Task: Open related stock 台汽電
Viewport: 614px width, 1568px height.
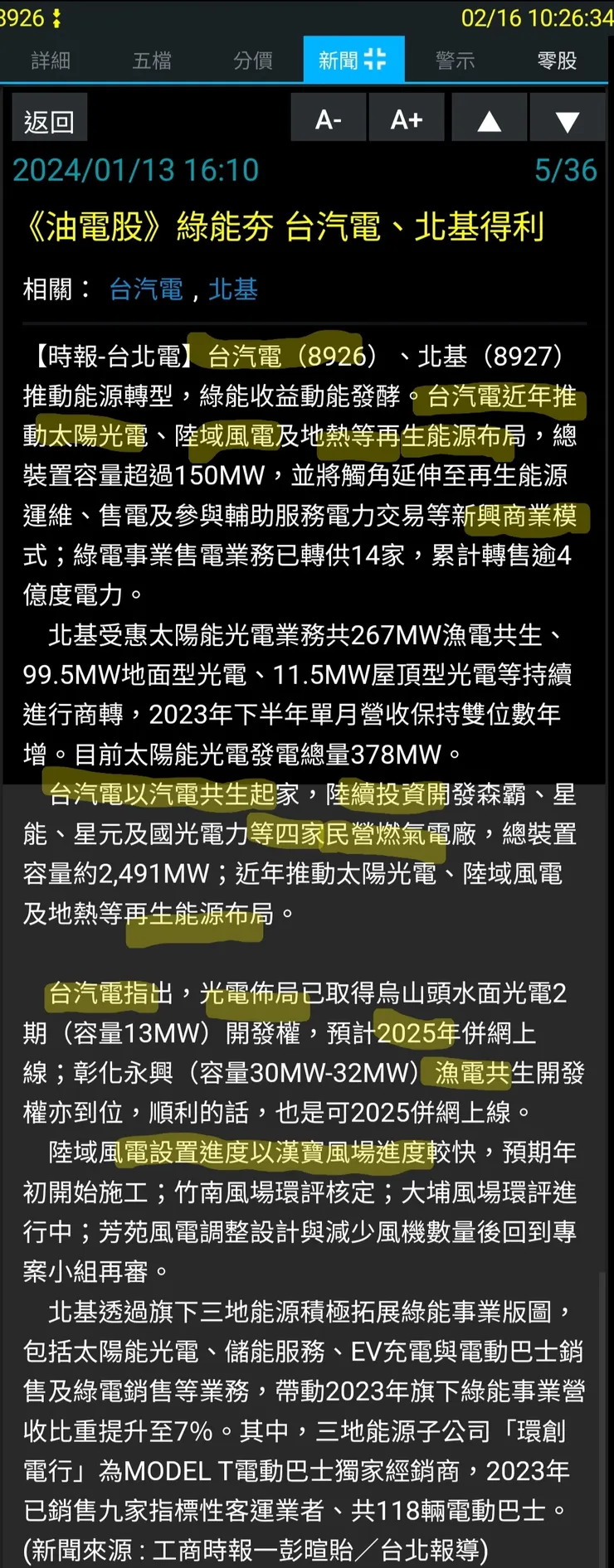Action: click(x=146, y=289)
